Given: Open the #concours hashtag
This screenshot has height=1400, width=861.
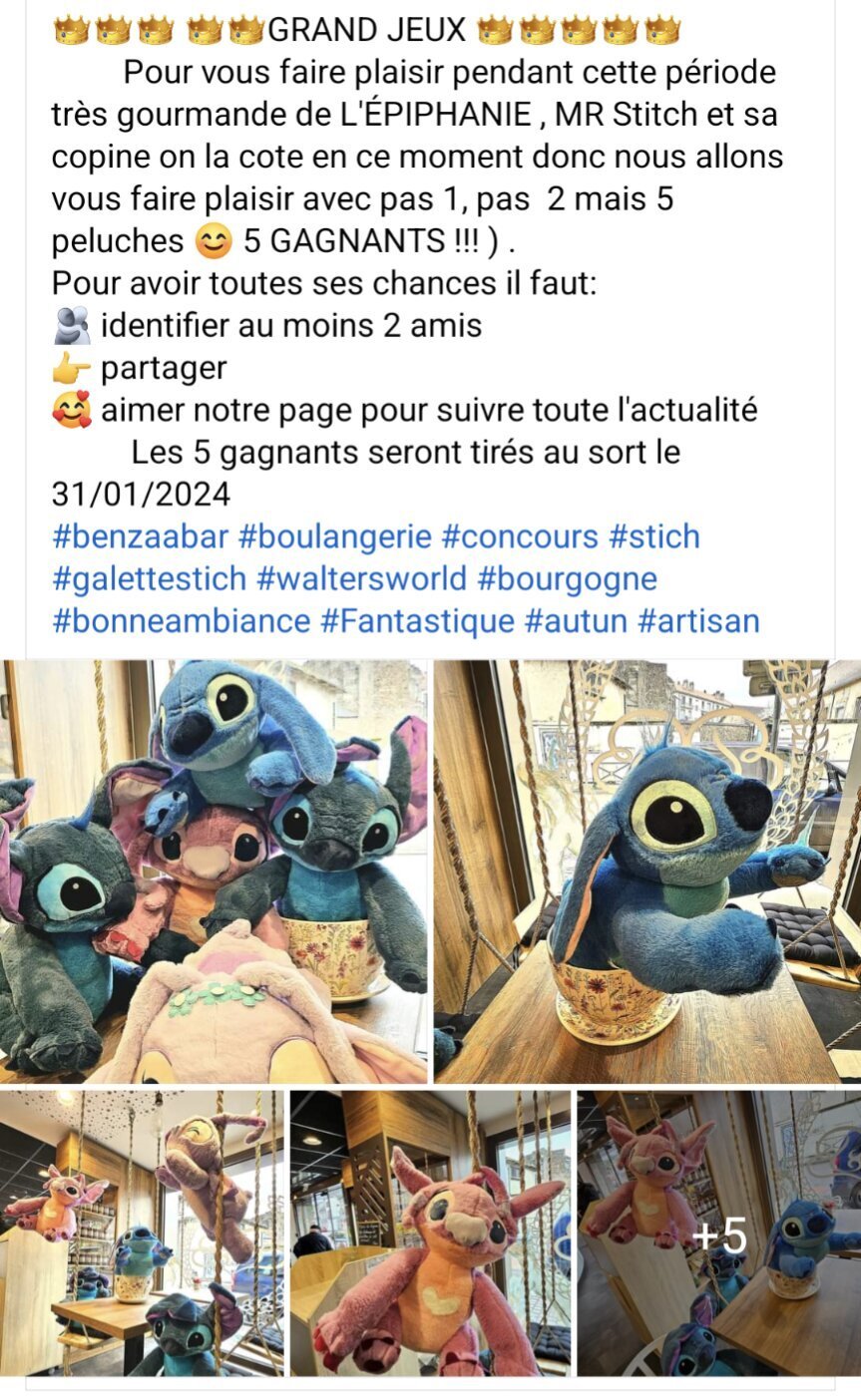Looking at the screenshot, I should [519, 536].
